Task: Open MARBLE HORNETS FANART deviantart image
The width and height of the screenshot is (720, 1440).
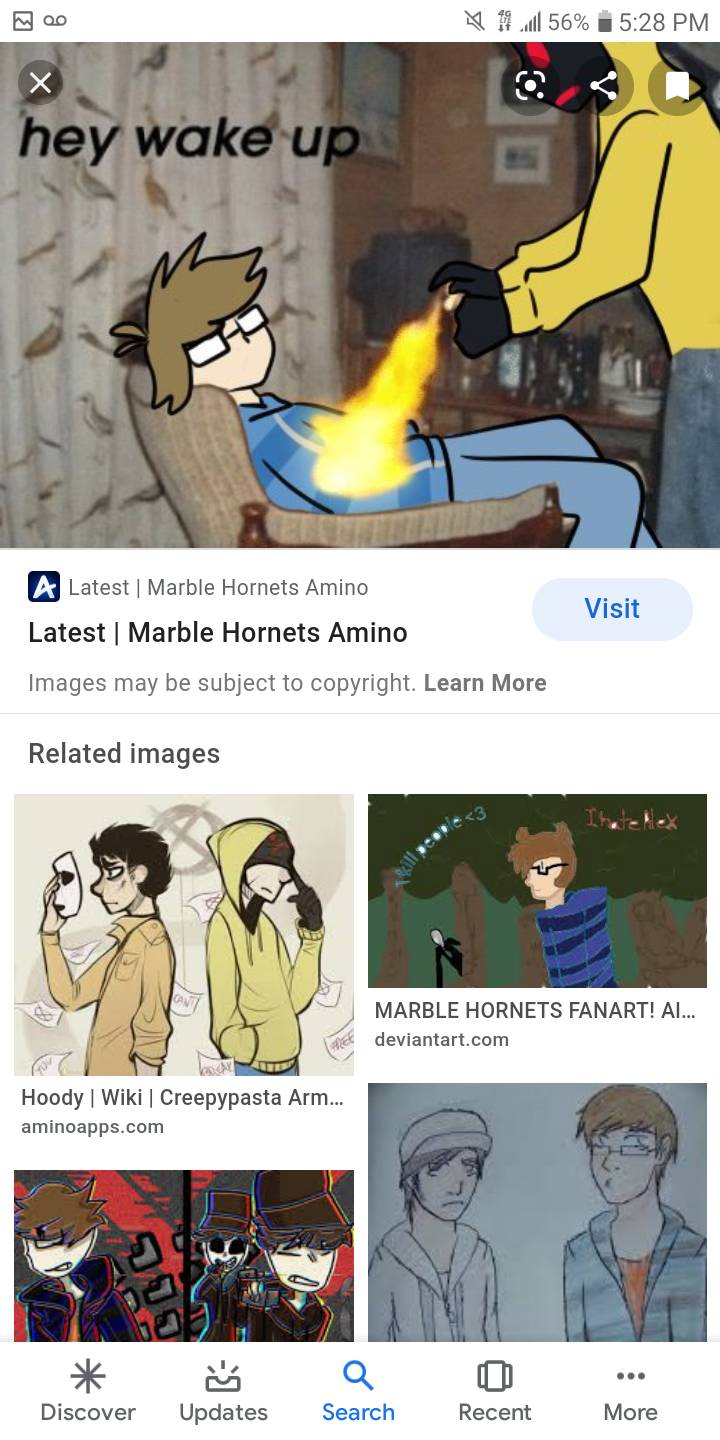Action: click(x=537, y=890)
